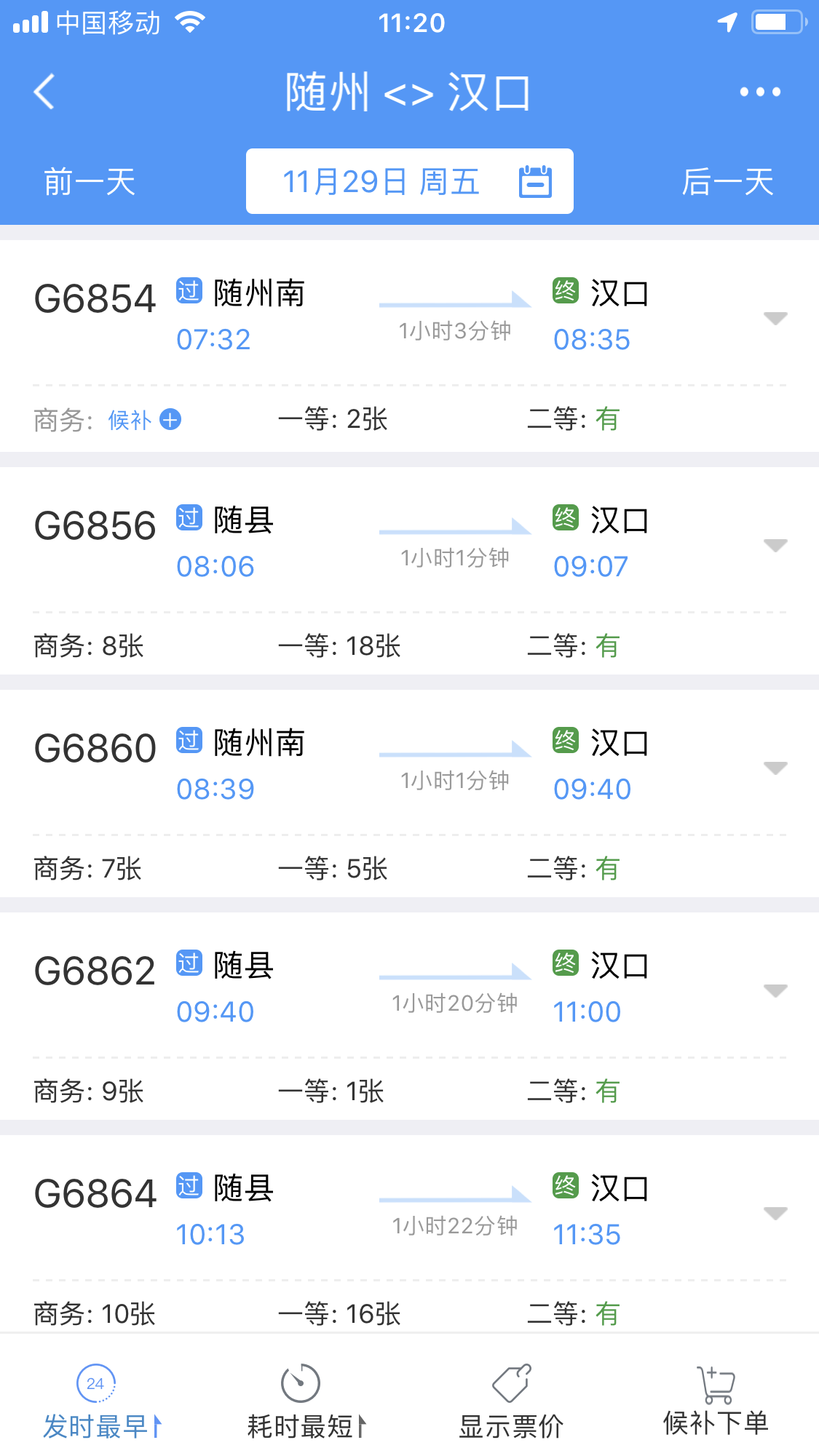Expand the G6862 details arrow
The width and height of the screenshot is (819, 1456).
click(775, 990)
